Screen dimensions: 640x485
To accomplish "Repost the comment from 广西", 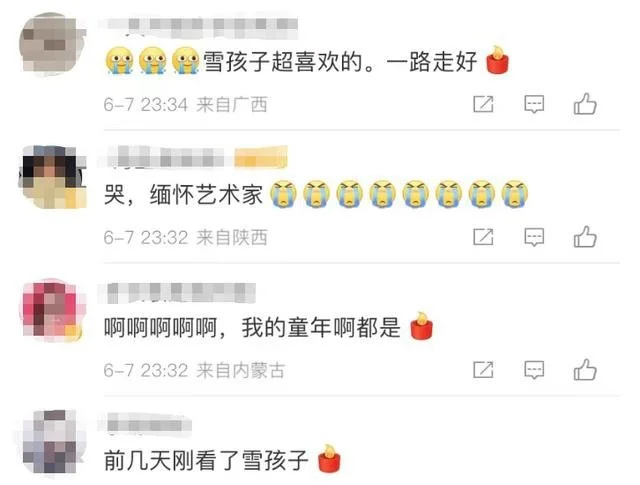I will pyautogui.click(x=483, y=104).
